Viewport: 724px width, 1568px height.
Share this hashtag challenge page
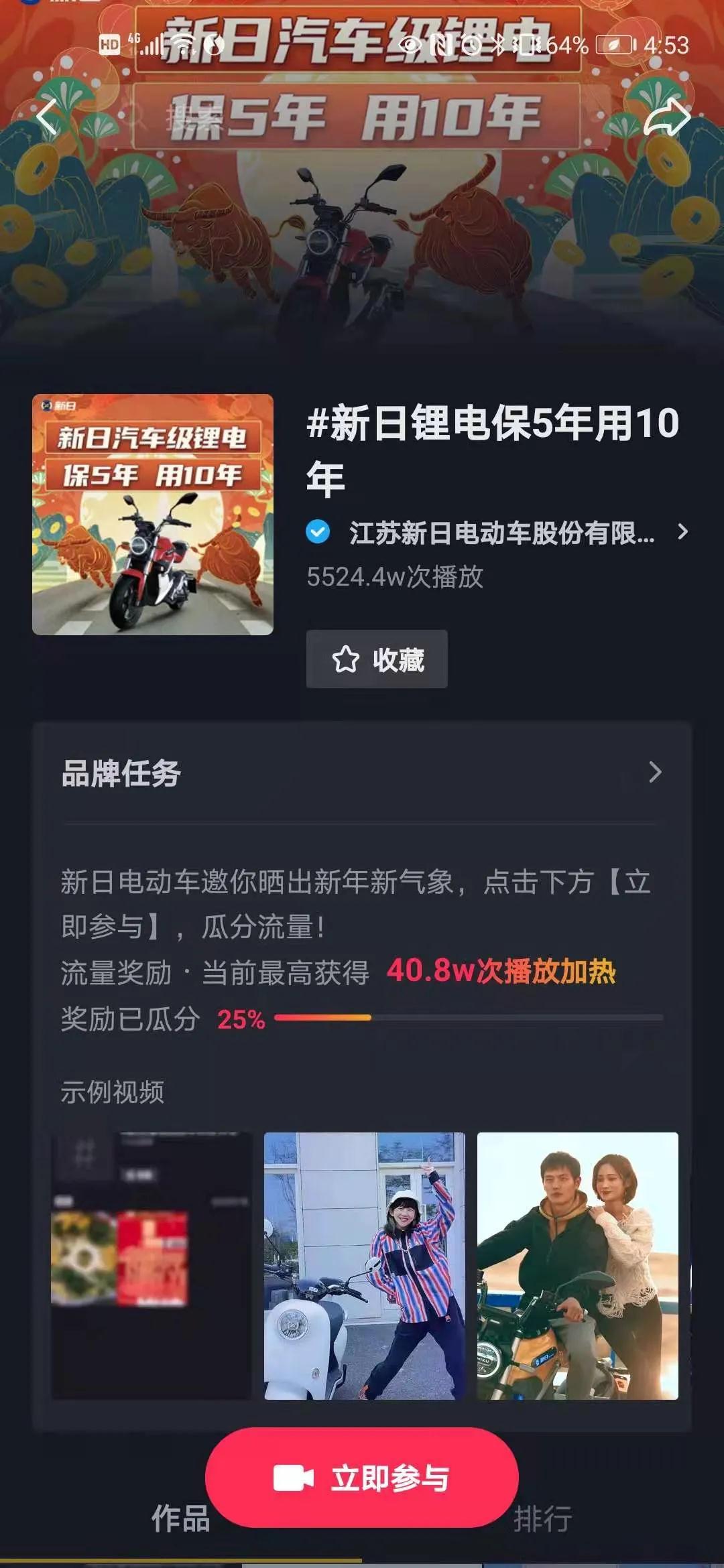click(x=666, y=118)
